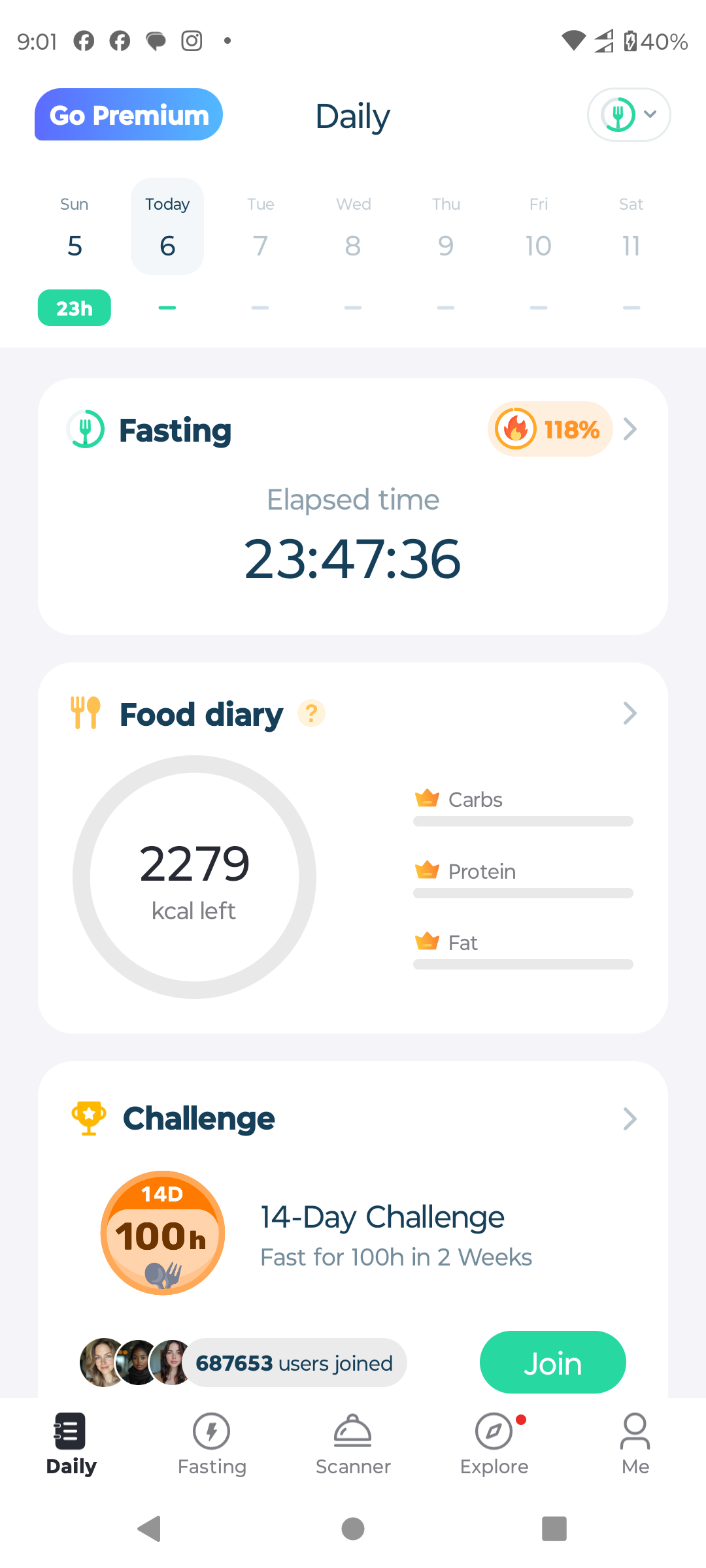Tap the Go Premium button
The image size is (706, 1568).
click(x=129, y=115)
